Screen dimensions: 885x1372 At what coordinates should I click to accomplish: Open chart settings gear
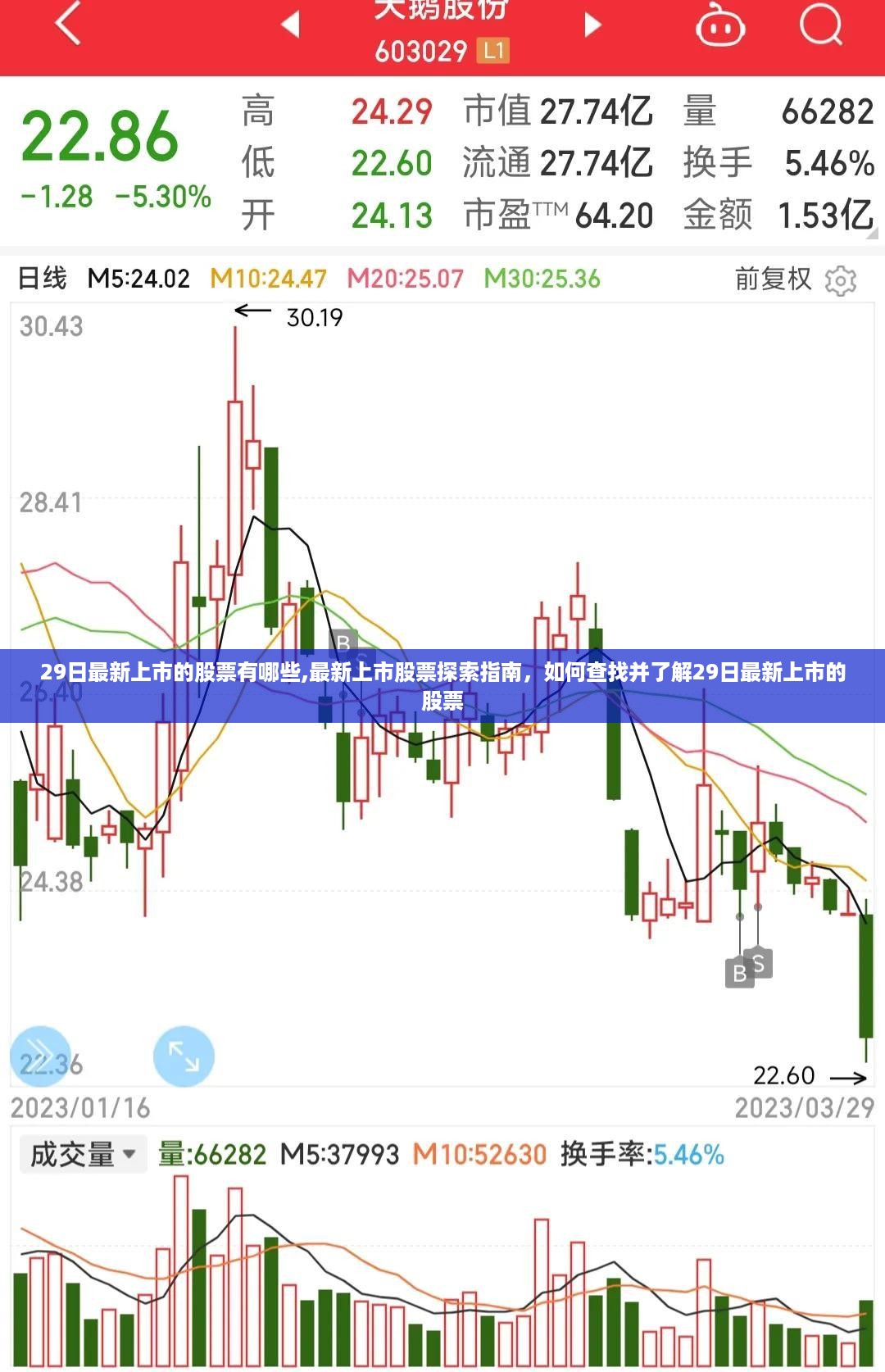pyautogui.click(x=841, y=281)
